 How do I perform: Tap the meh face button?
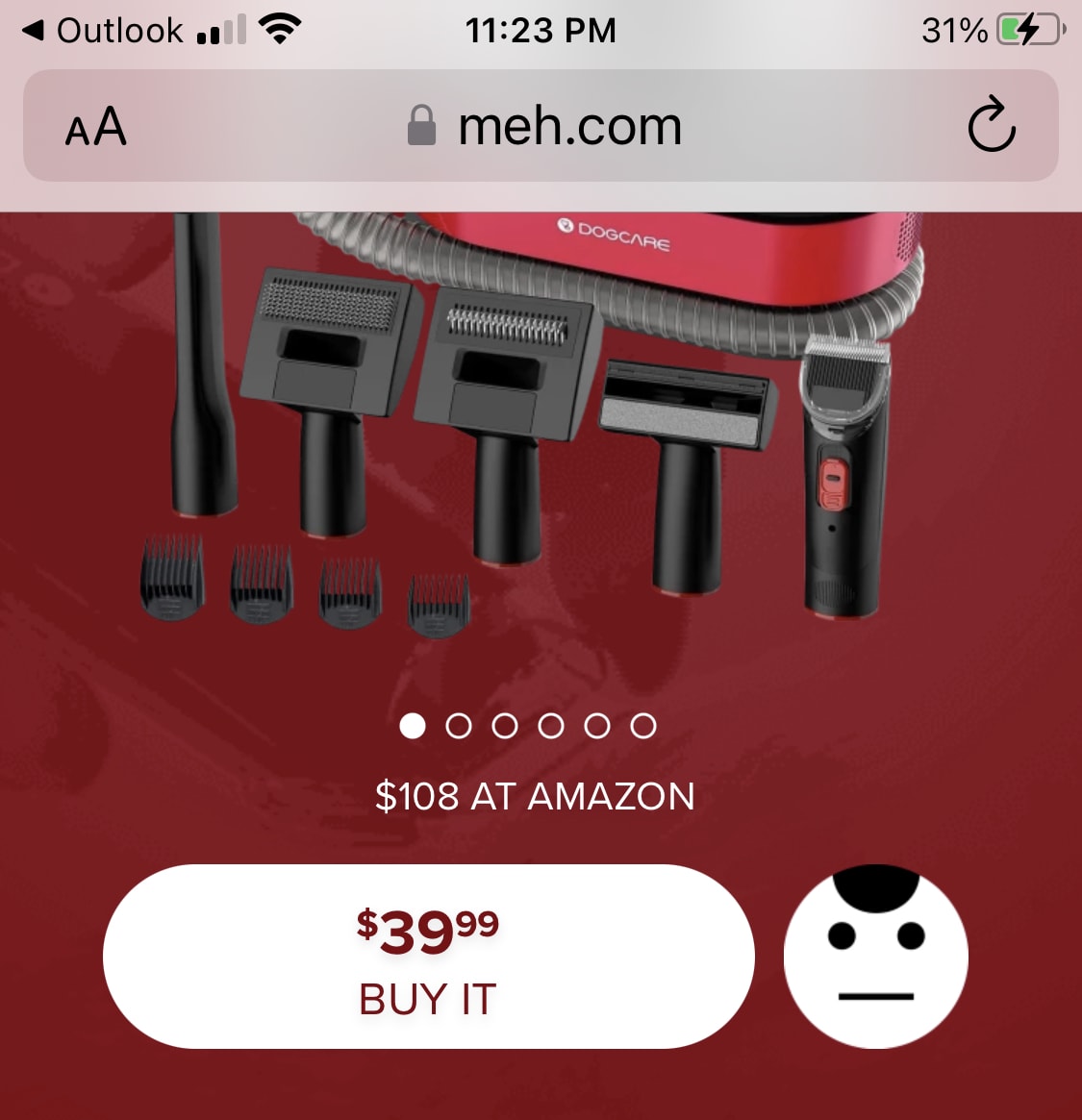(x=875, y=957)
